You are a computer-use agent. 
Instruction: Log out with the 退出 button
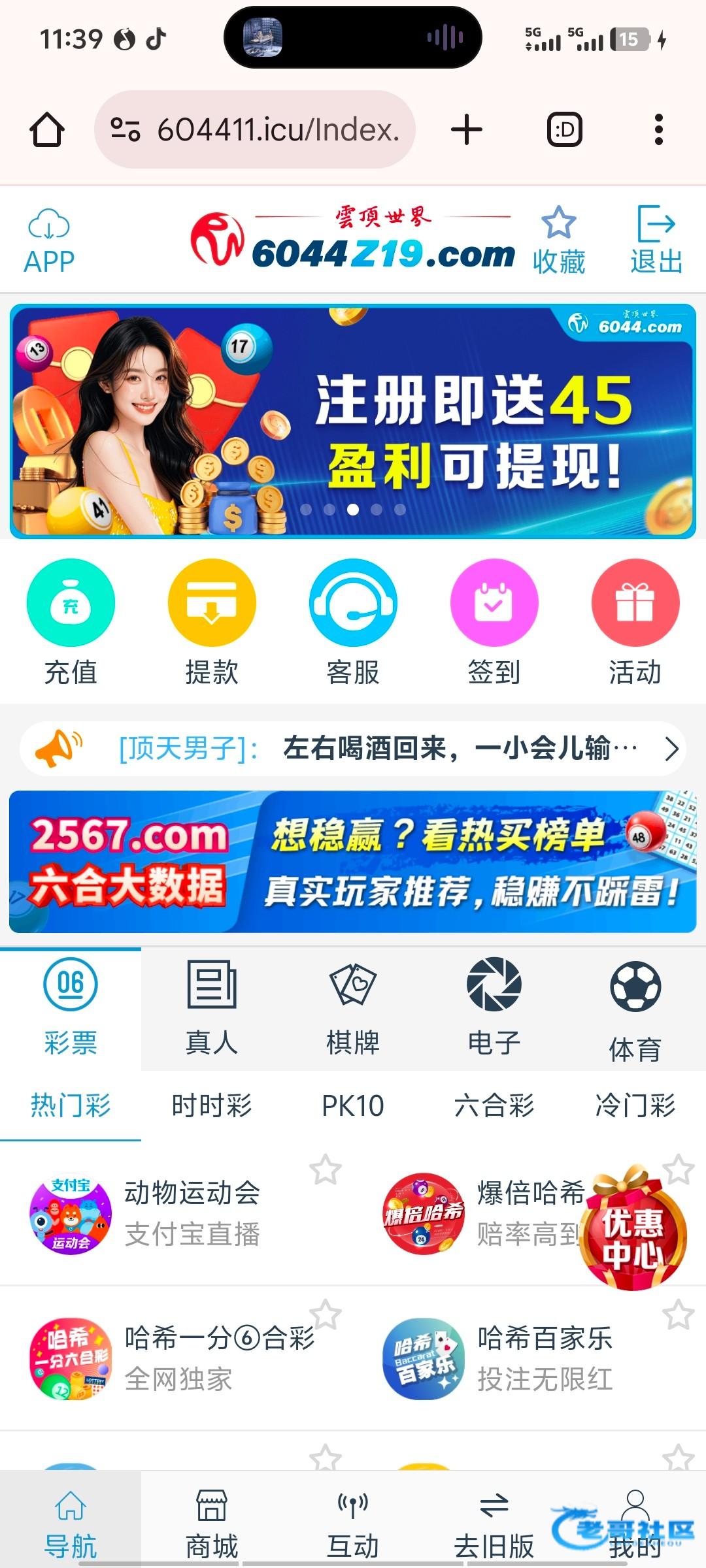pos(656,240)
